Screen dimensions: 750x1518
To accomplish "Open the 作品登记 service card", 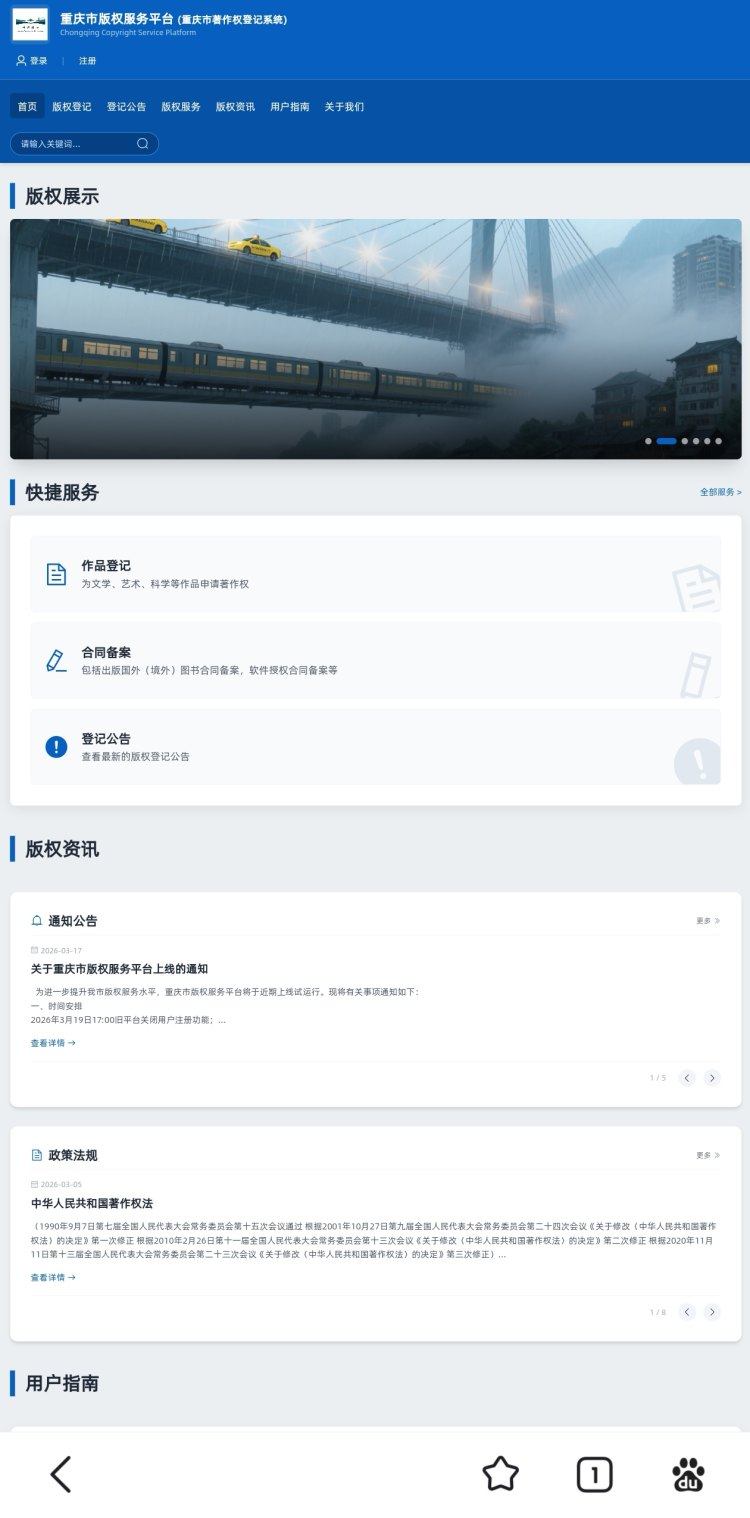I will click(375, 574).
